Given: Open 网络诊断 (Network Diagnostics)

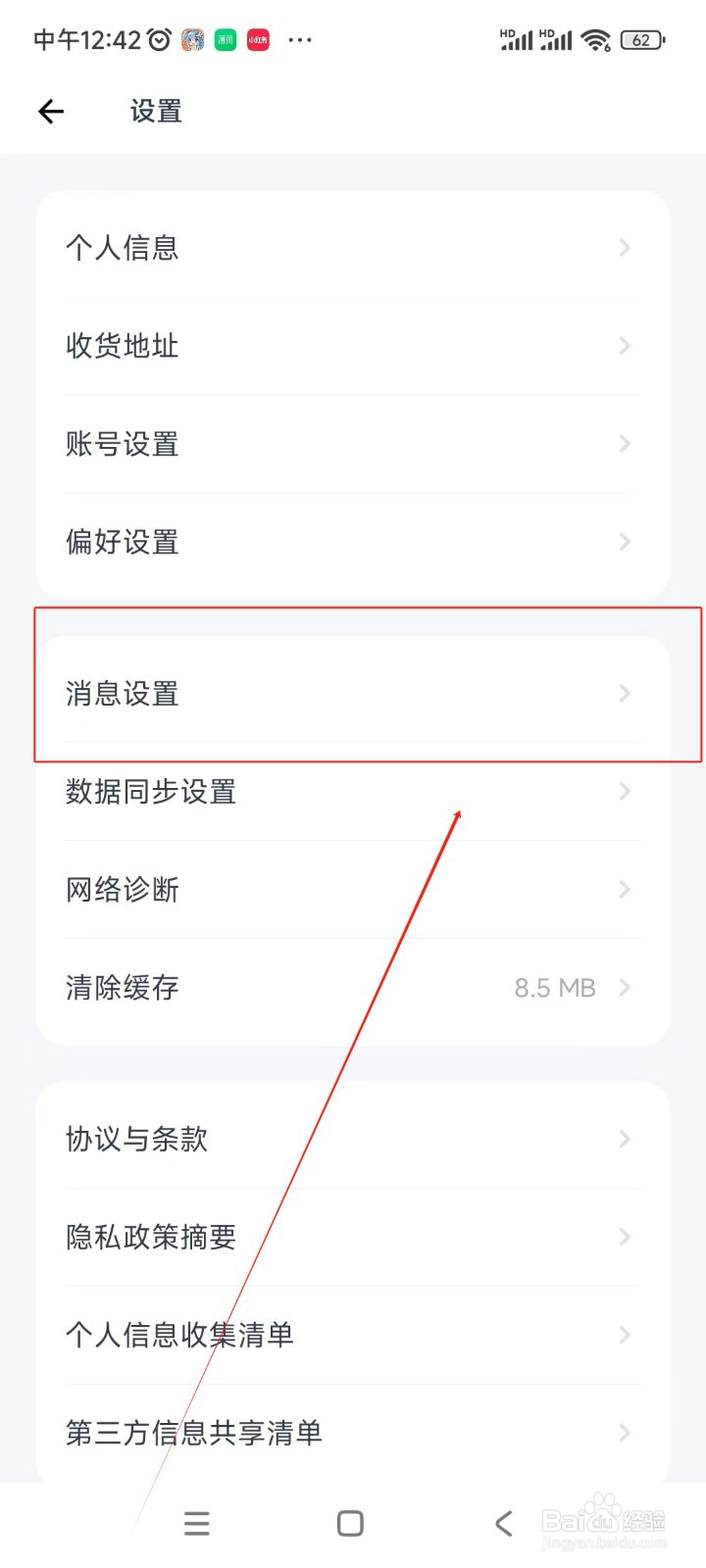Looking at the screenshot, I should pyautogui.click(x=353, y=890).
